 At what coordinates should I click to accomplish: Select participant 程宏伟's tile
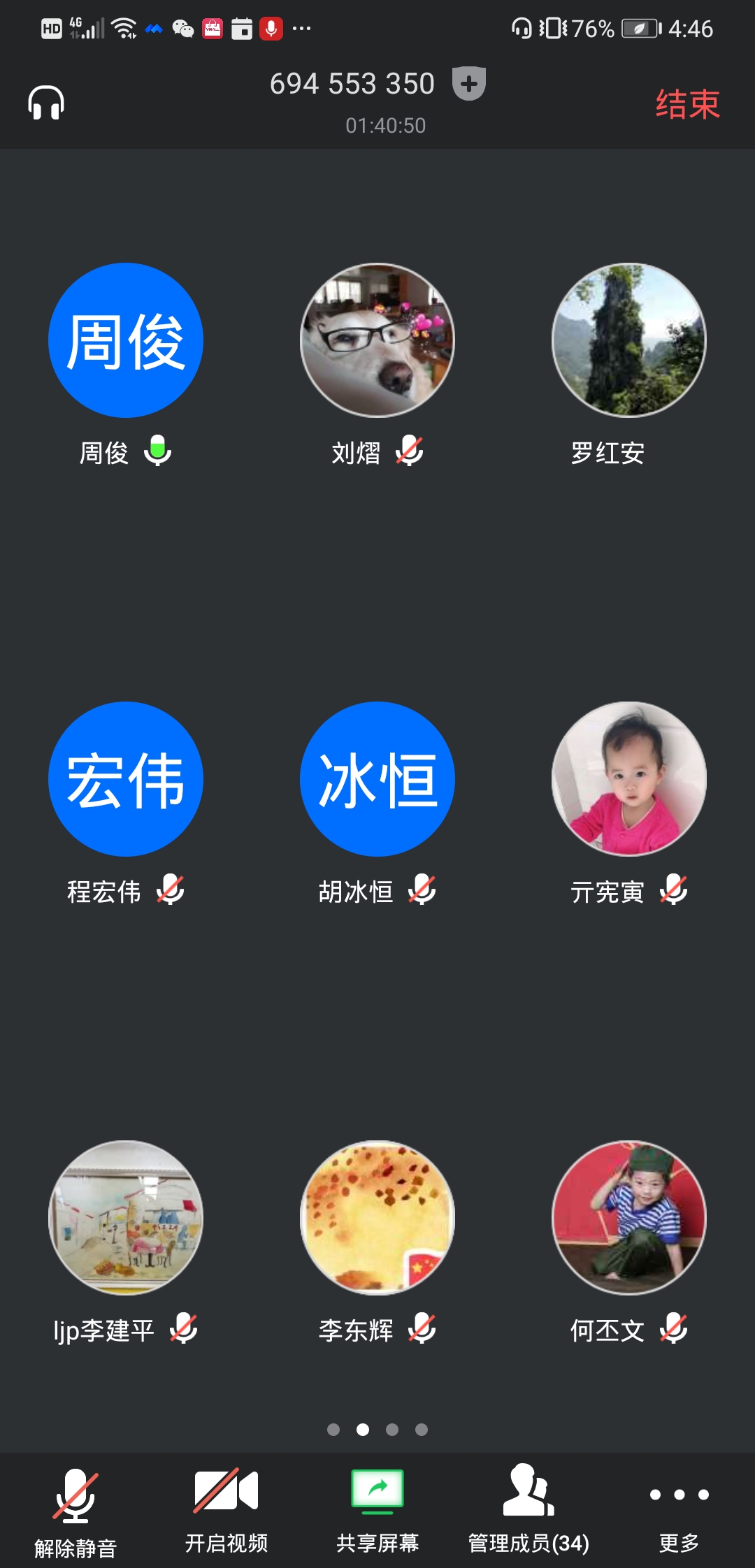[x=126, y=779]
